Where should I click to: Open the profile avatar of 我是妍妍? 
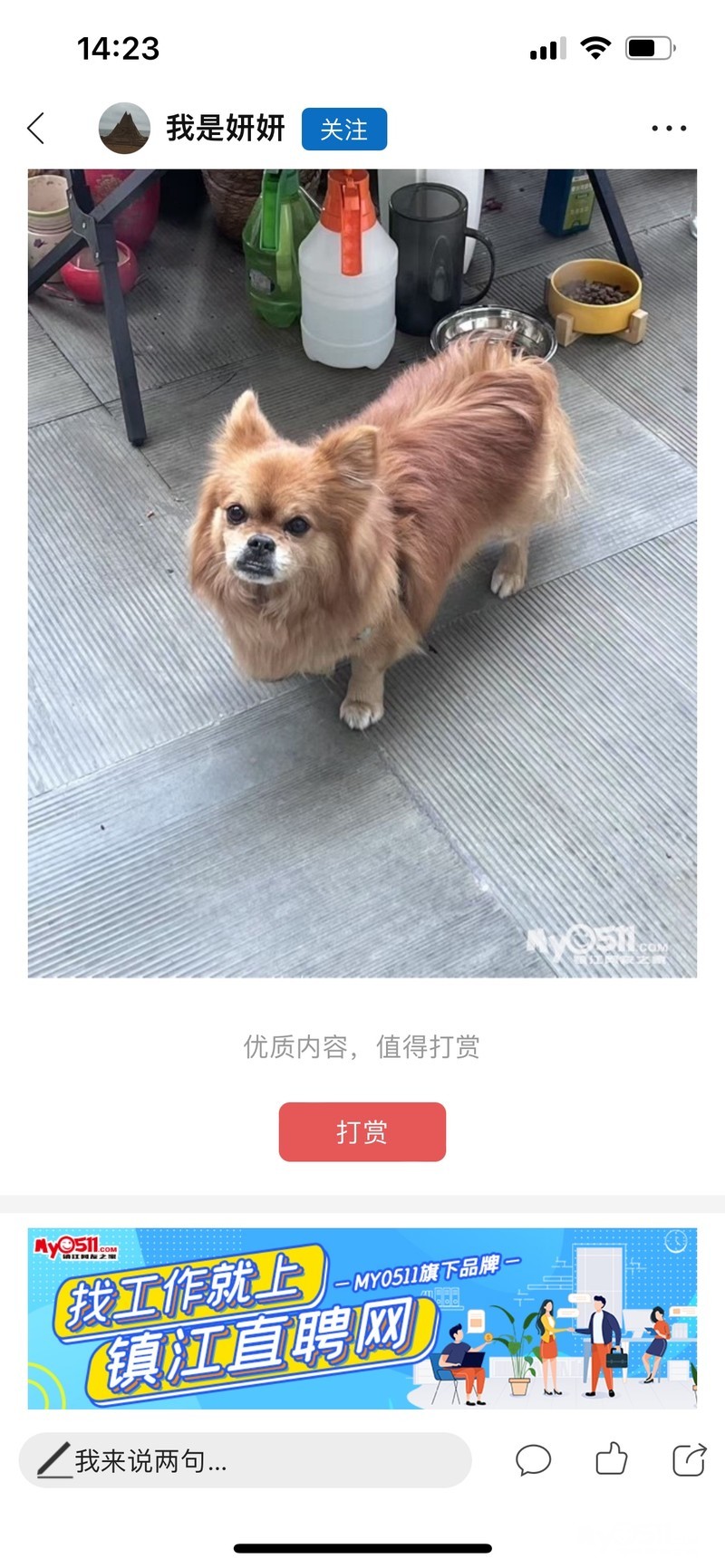coord(124,128)
